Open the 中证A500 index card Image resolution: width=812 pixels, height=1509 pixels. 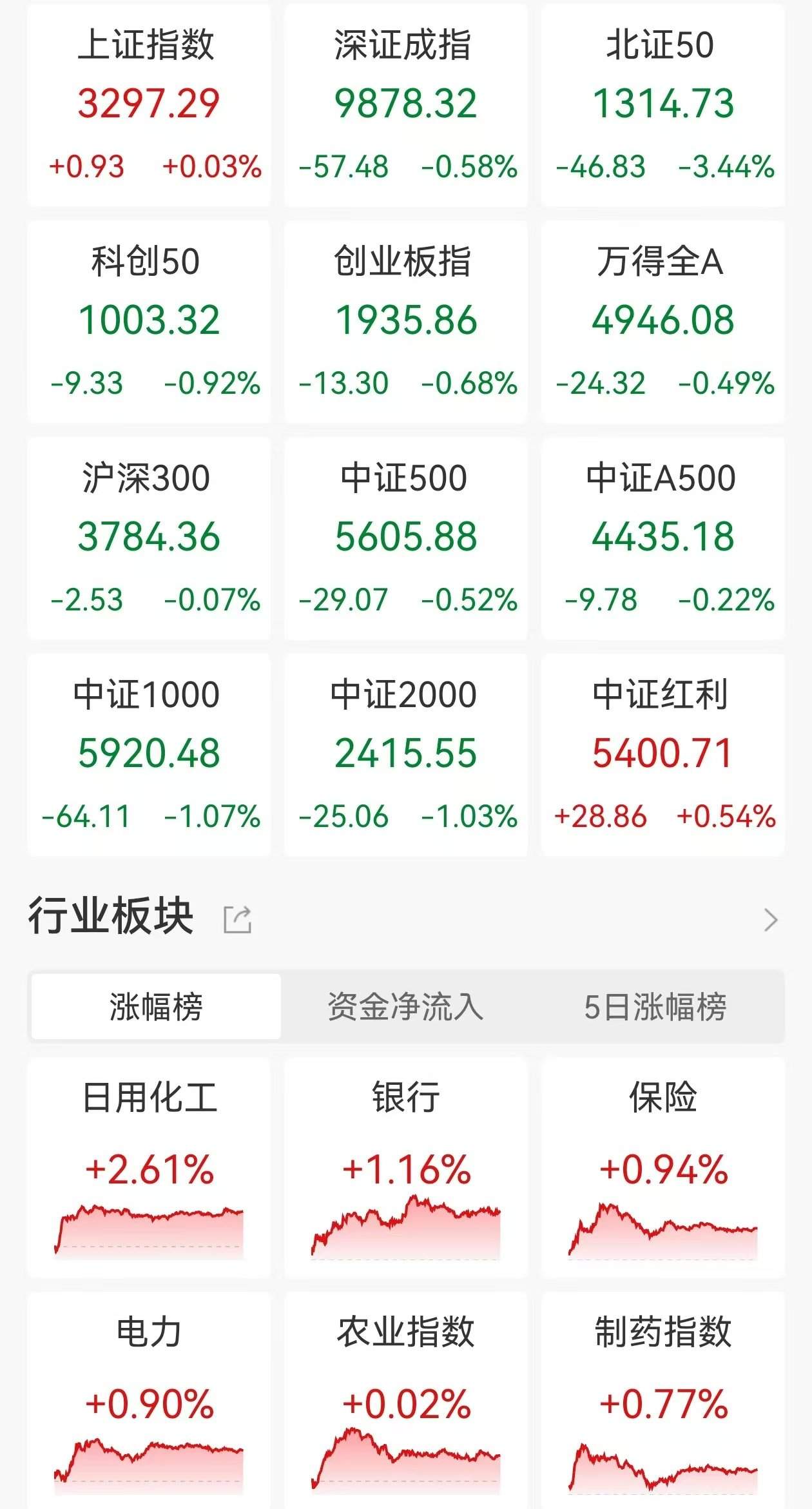[x=663, y=538]
